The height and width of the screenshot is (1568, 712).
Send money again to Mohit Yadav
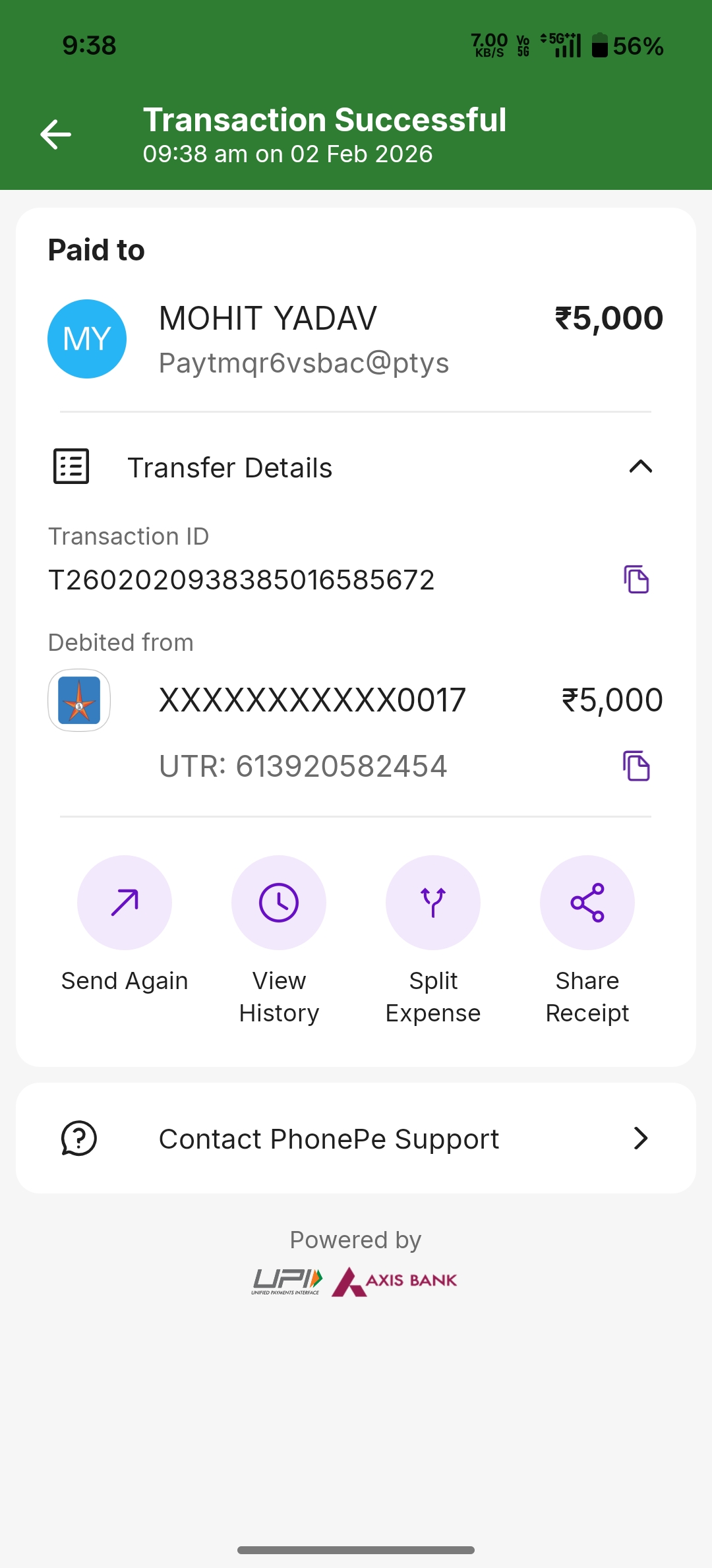coord(125,903)
